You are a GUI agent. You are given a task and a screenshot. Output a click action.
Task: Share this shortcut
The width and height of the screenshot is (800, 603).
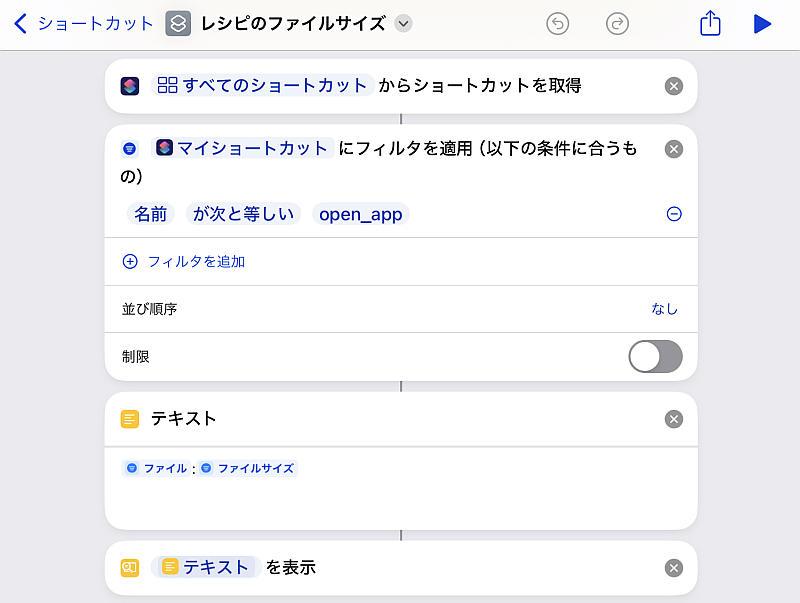(710, 24)
